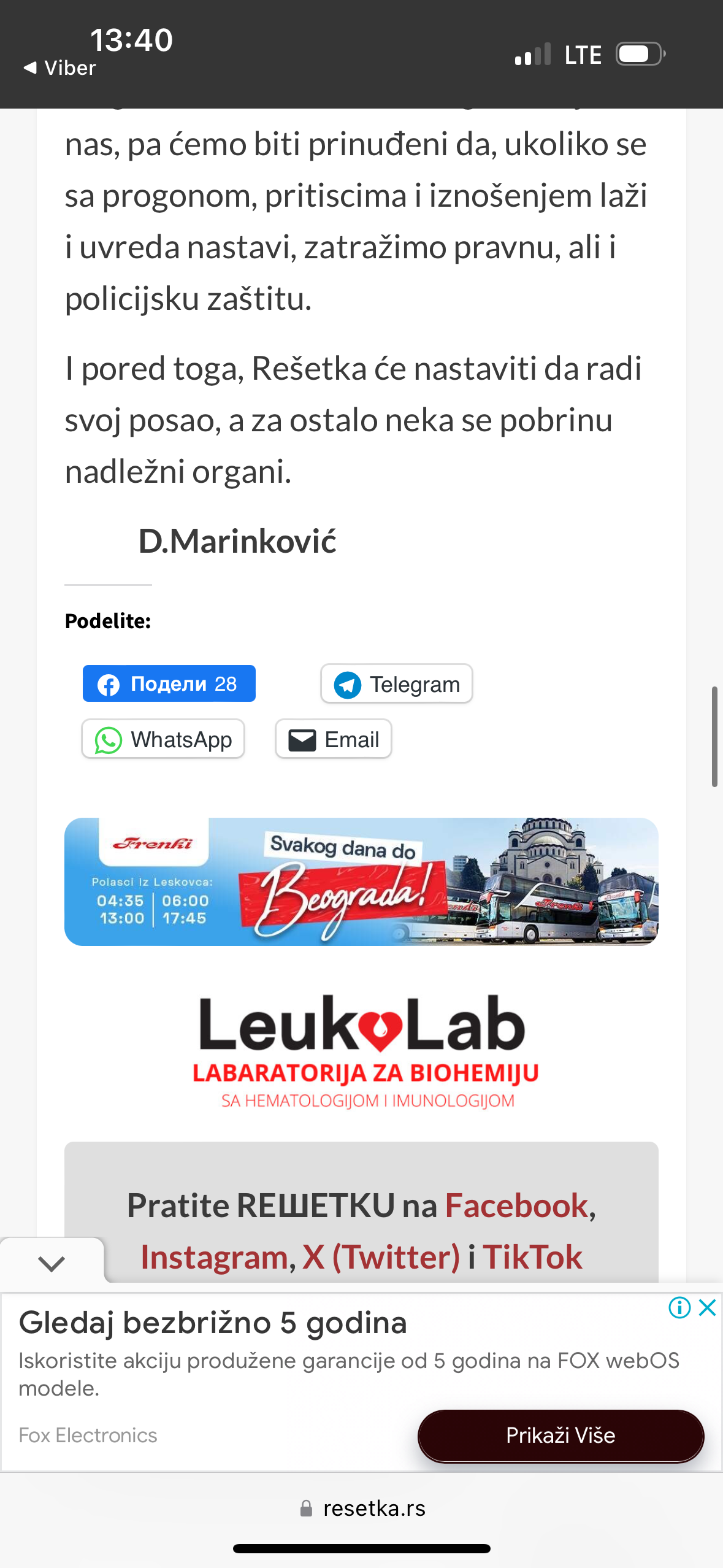
Task: Close the Fox Electronics ad
Action: tap(708, 1308)
